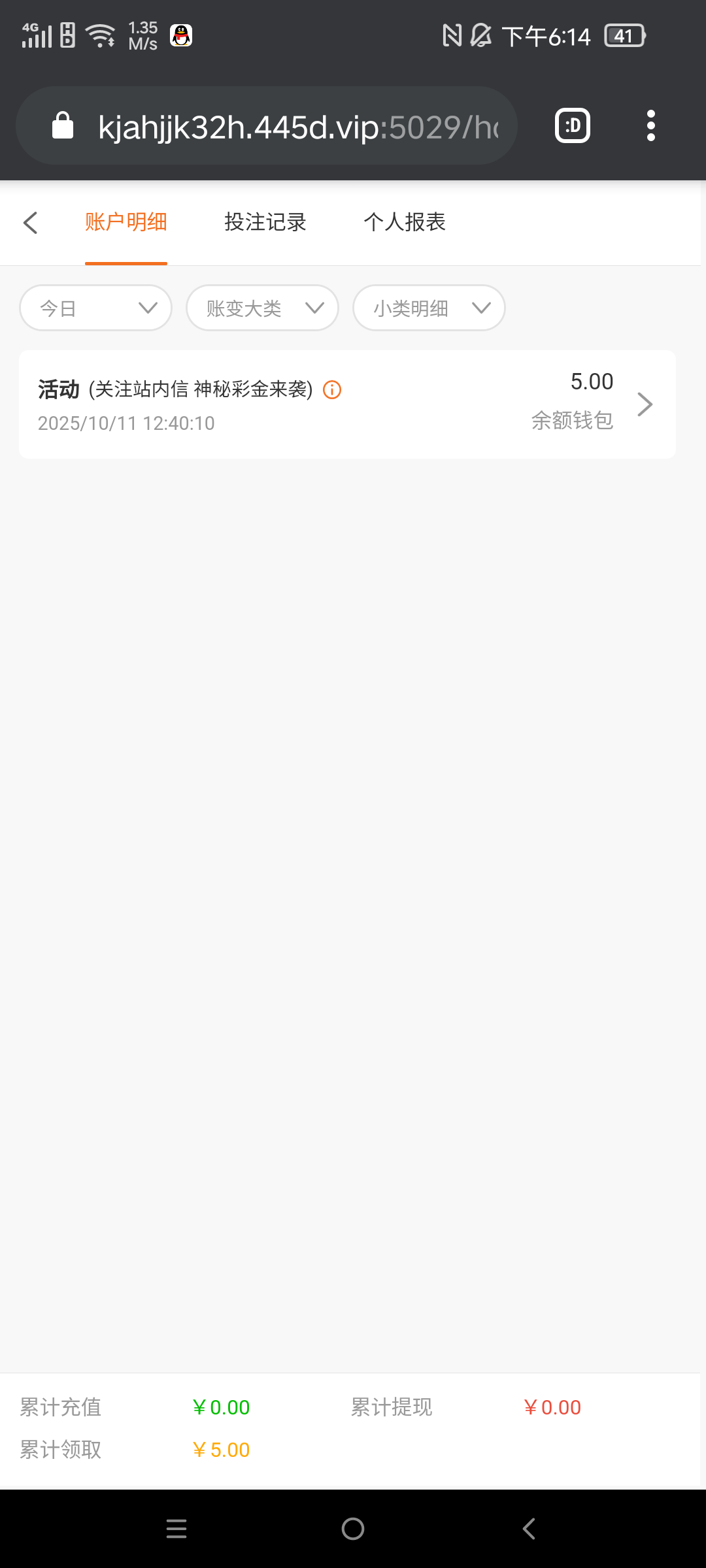Expand the 今日 date dropdown
The height and width of the screenshot is (1568, 706).
(x=96, y=308)
